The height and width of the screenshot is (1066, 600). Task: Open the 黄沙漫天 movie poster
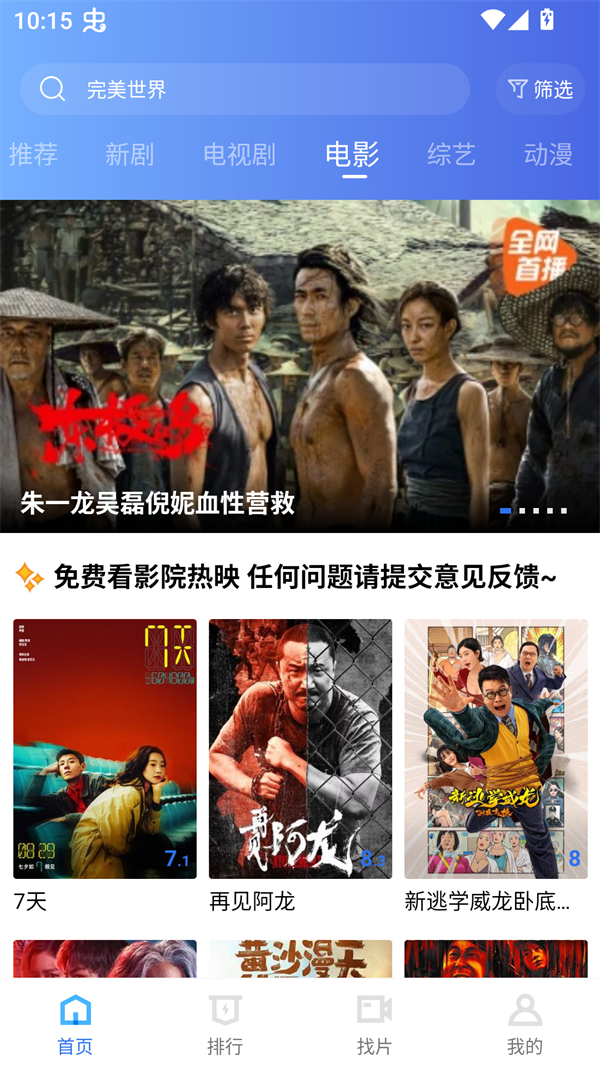(300, 958)
